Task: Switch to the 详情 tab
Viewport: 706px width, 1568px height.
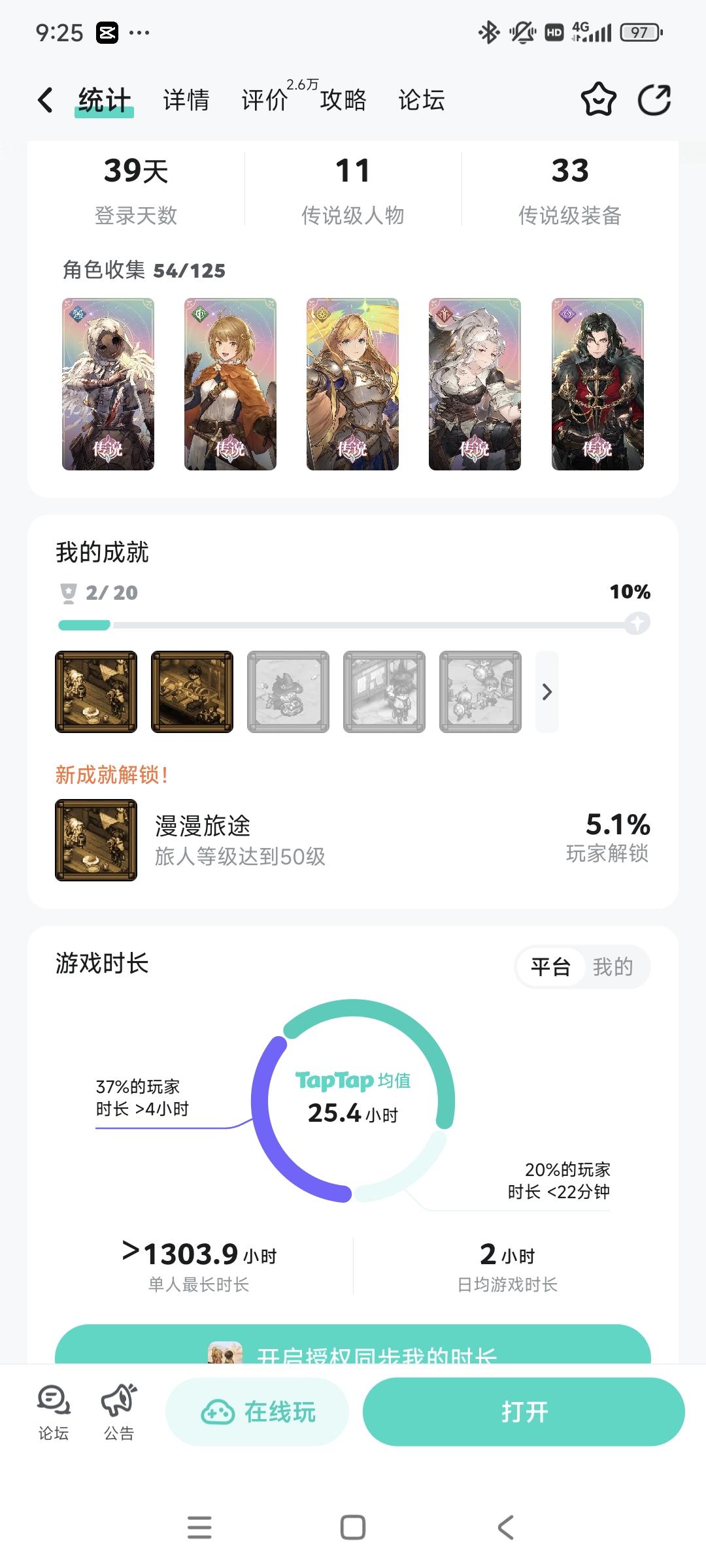Action: click(x=186, y=99)
